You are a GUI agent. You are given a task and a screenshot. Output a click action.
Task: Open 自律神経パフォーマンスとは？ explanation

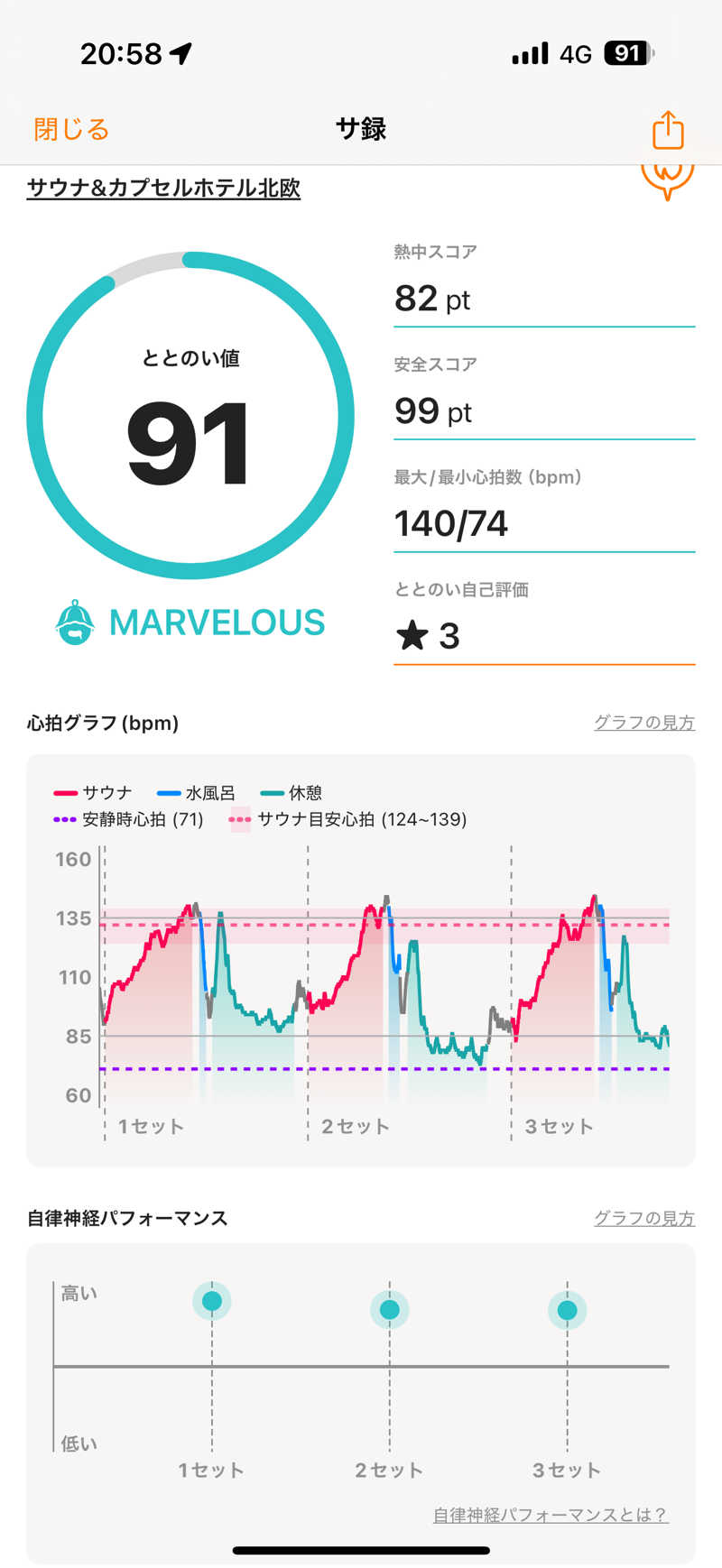click(x=550, y=1515)
